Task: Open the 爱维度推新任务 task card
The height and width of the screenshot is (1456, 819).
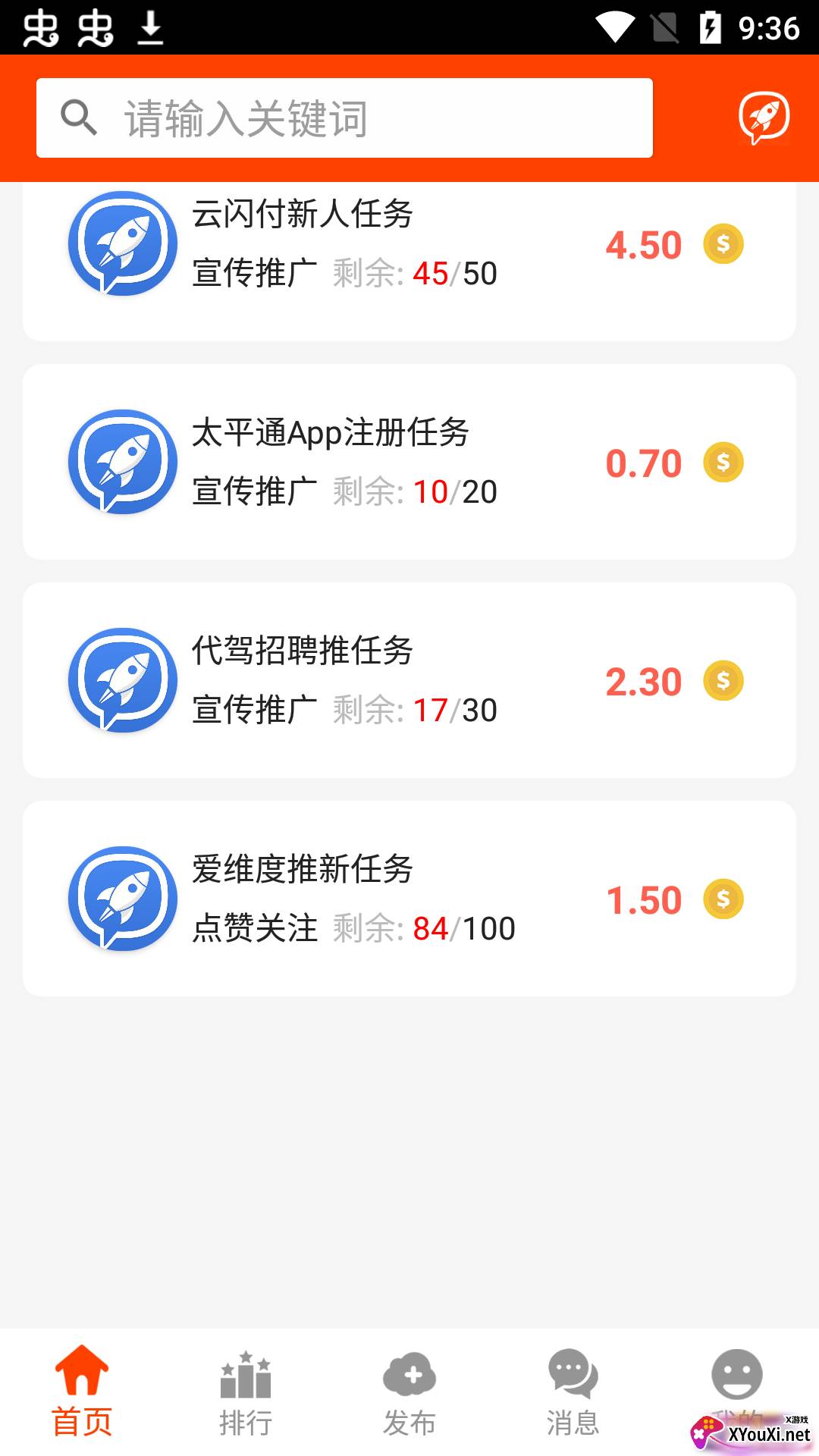Action: 409,899
